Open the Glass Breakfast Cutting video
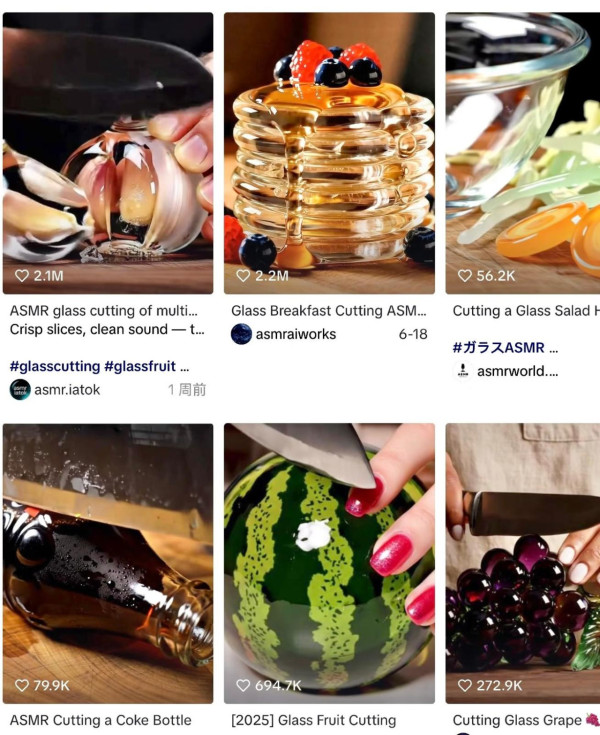 pos(329,150)
